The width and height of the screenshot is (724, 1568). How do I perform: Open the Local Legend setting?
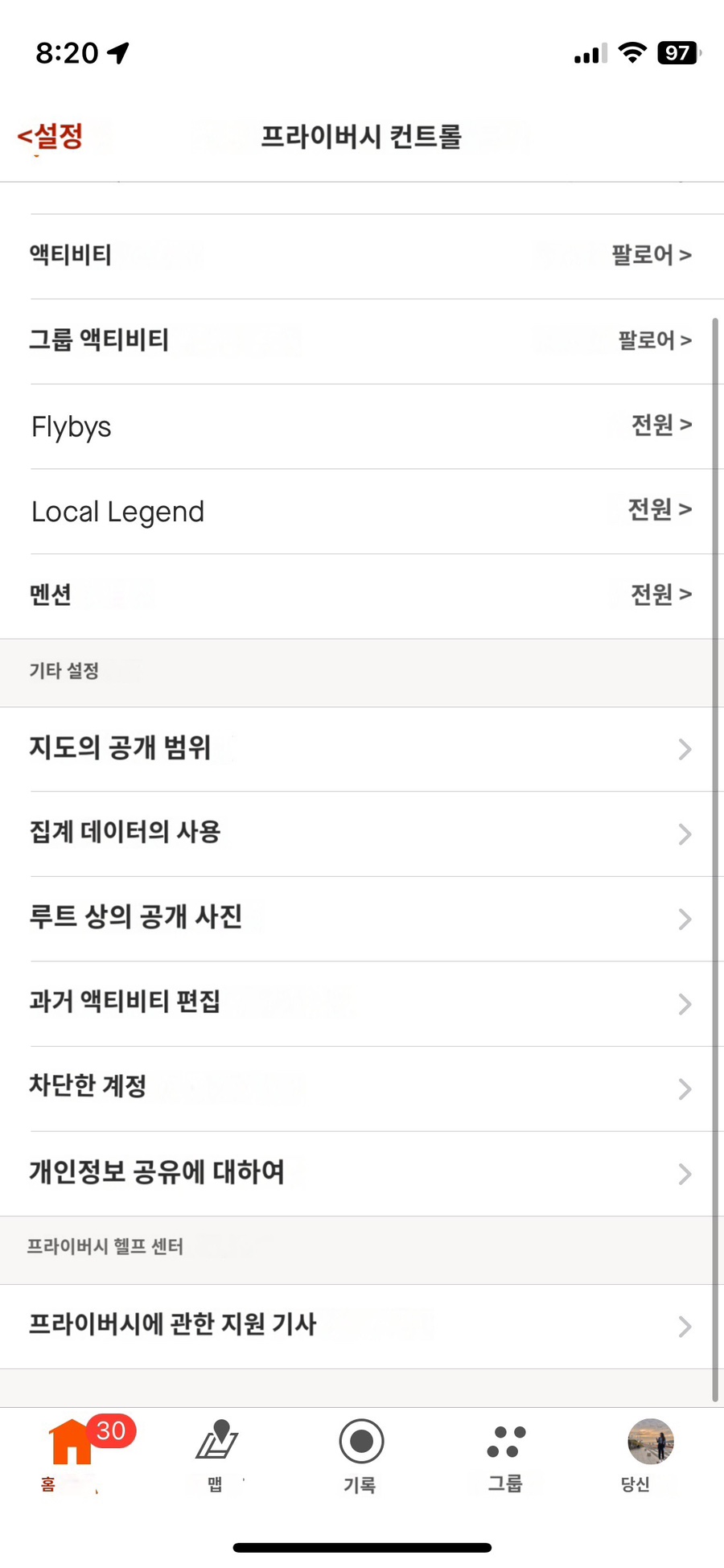click(x=362, y=512)
